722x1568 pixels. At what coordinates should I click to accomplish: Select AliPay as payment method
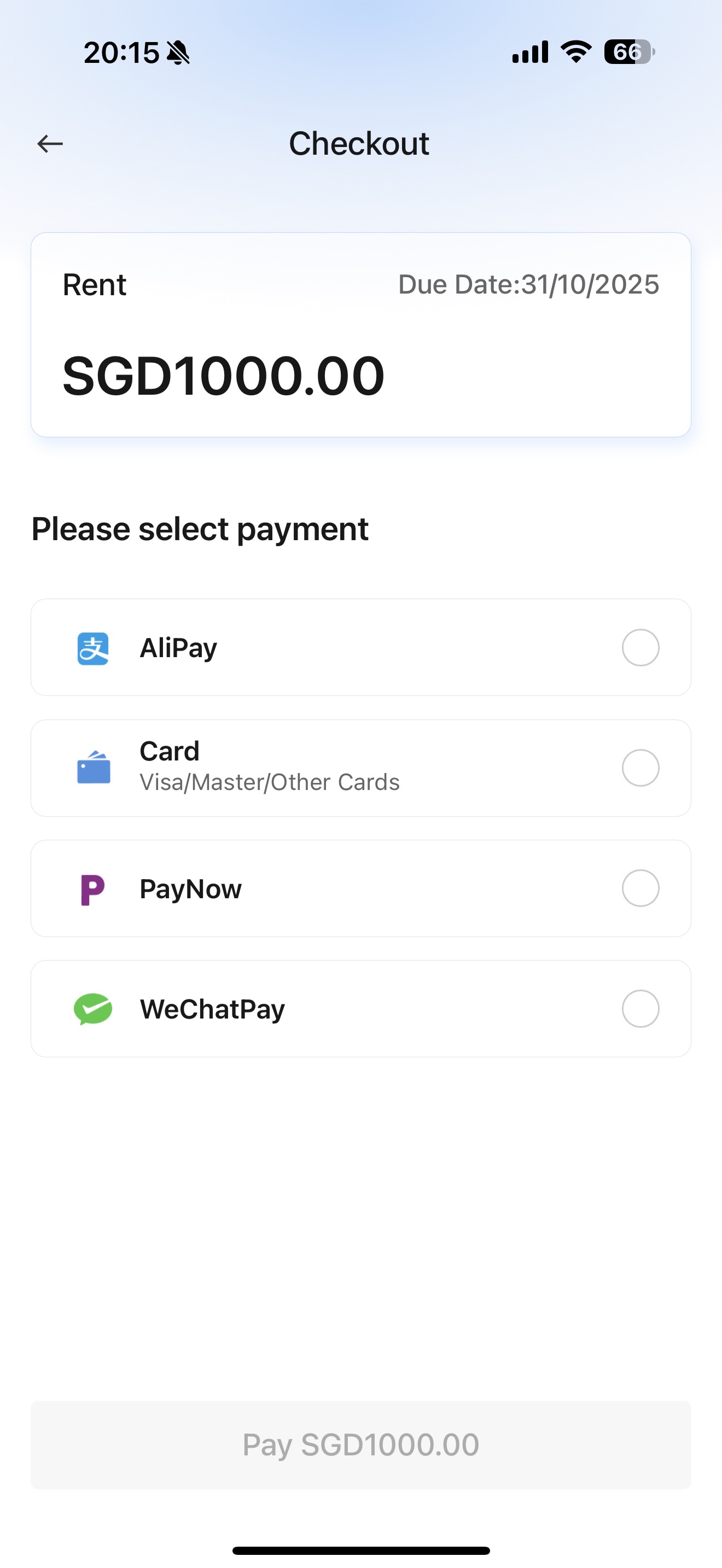coord(640,648)
